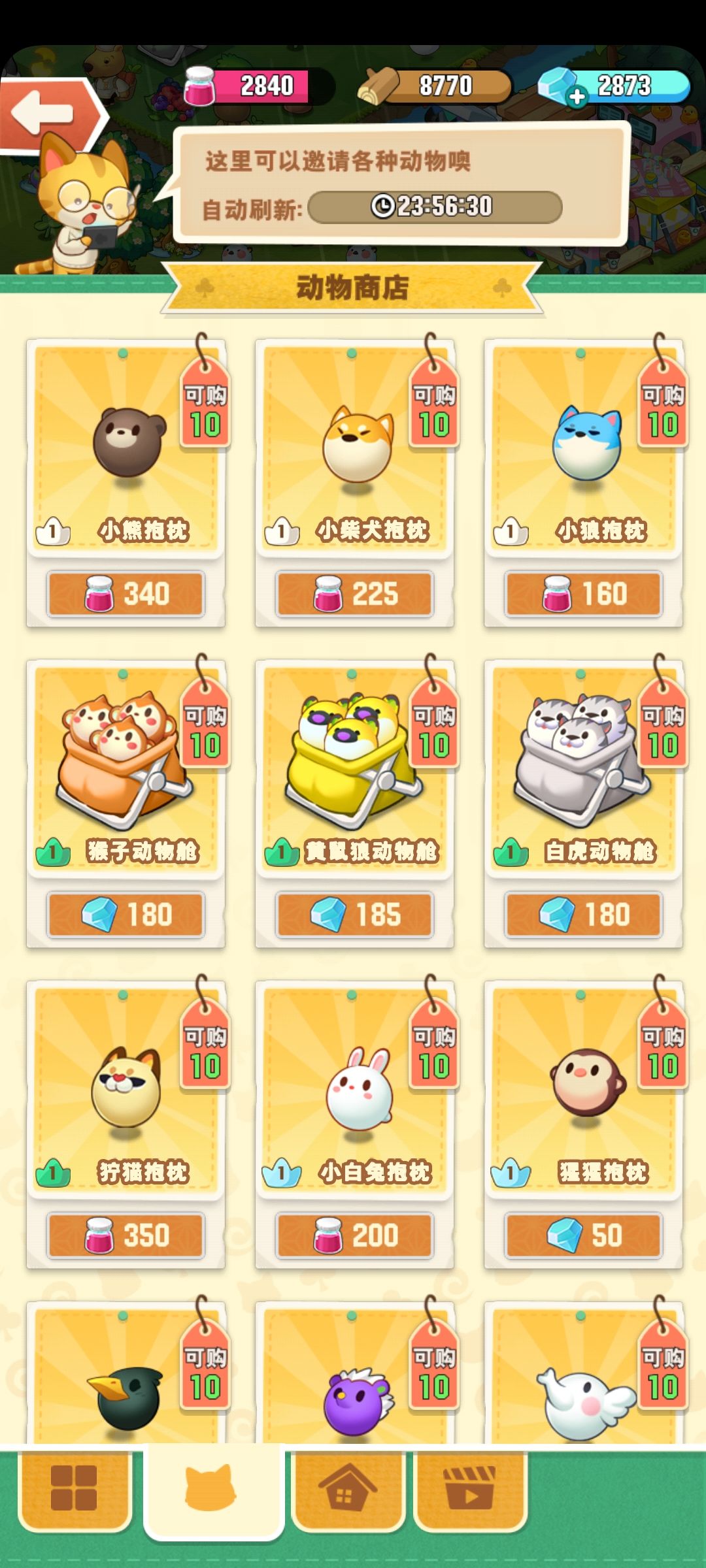Switch to the video clapperboard tab
706x1568 pixels.
click(x=469, y=1489)
